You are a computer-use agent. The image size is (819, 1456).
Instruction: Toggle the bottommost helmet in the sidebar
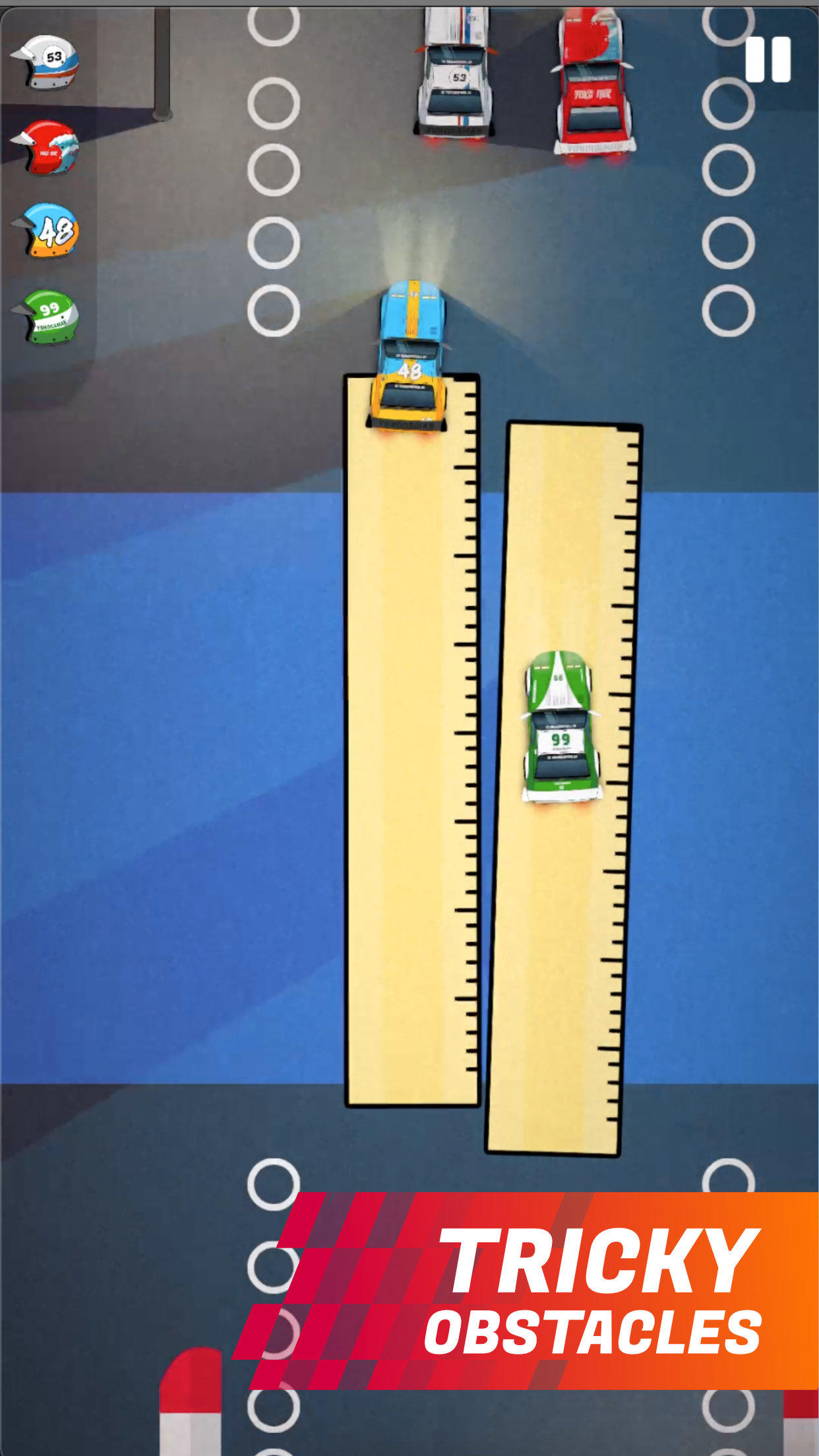coord(51,315)
